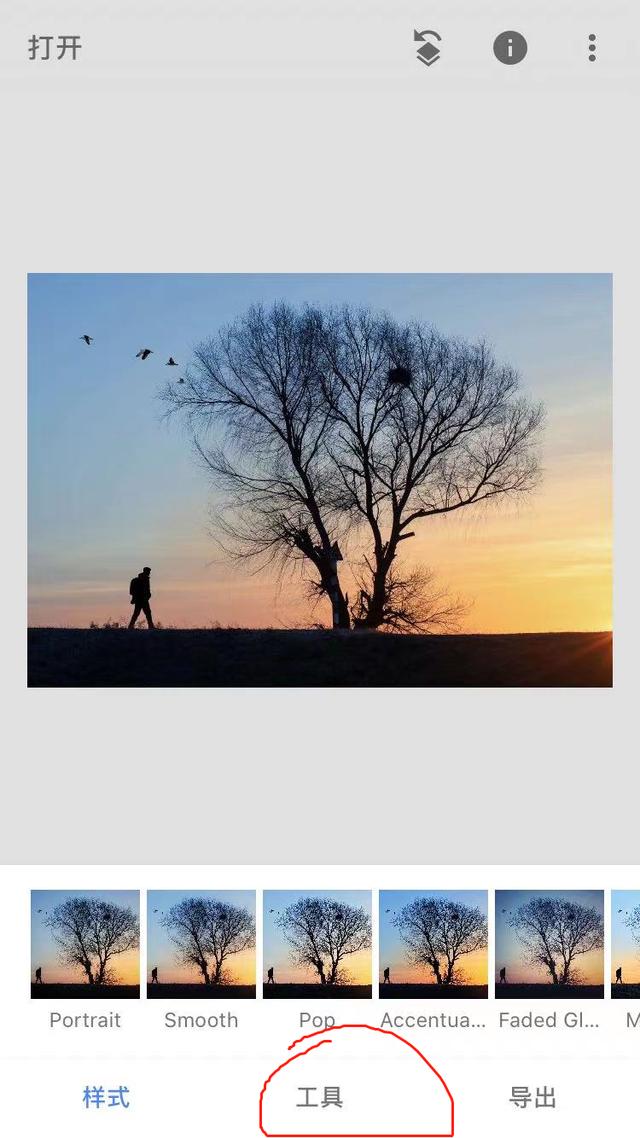Screen dimensions: 640x1138
Task: Apply the Faded Glow style
Action: 549,959
